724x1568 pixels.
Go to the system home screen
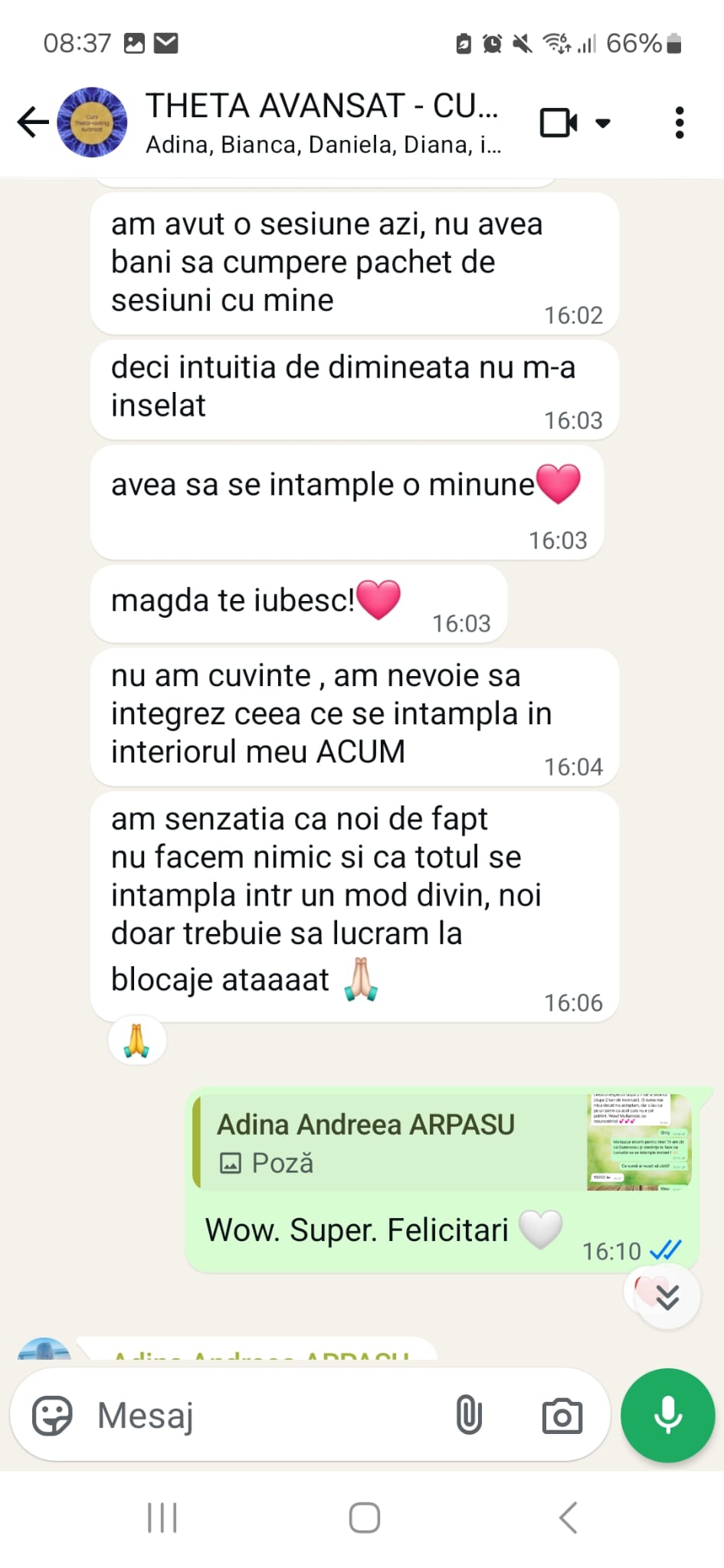pos(364,1517)
